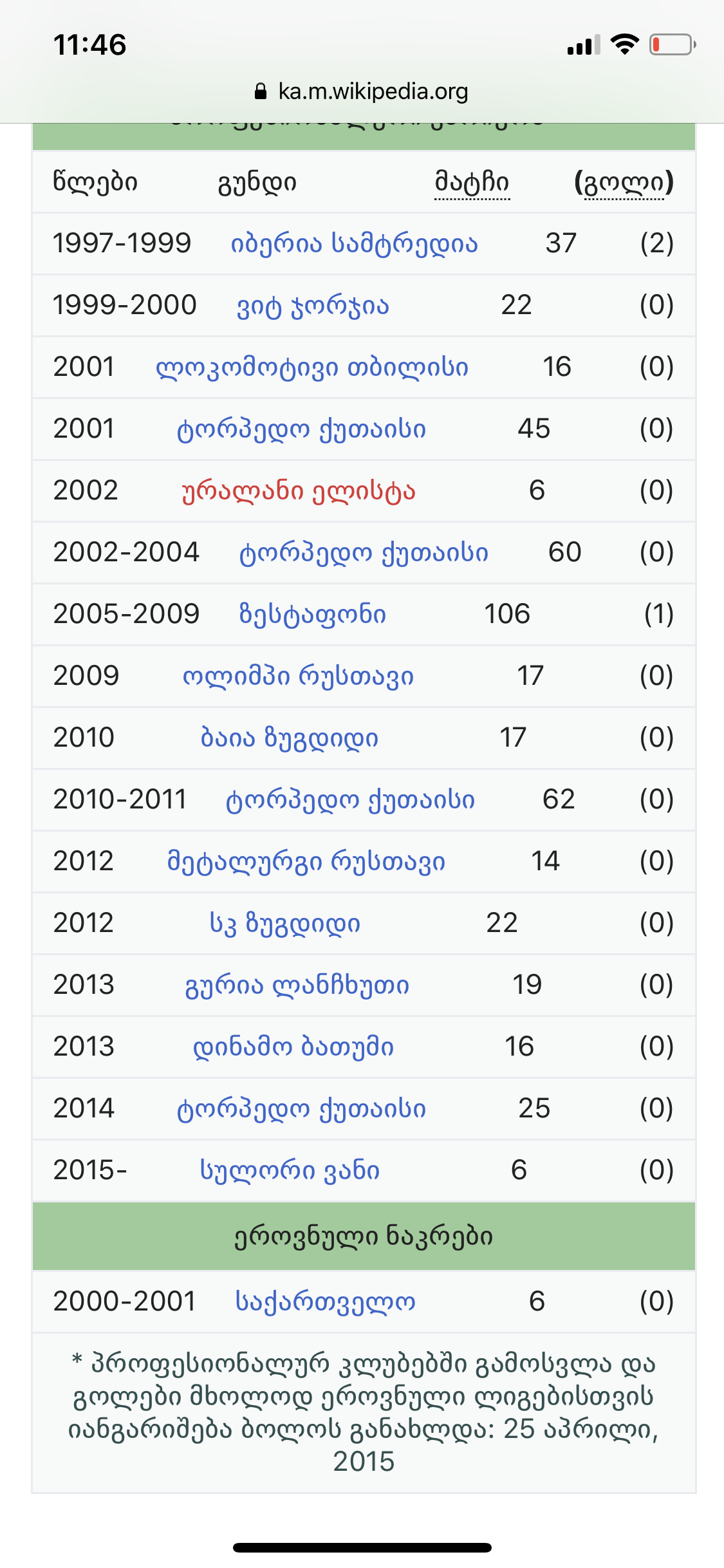This screenshot has width=724, height=1568.
Task: Open ოლიმპი რუსთავი link
Action: (x=298, y=677)
